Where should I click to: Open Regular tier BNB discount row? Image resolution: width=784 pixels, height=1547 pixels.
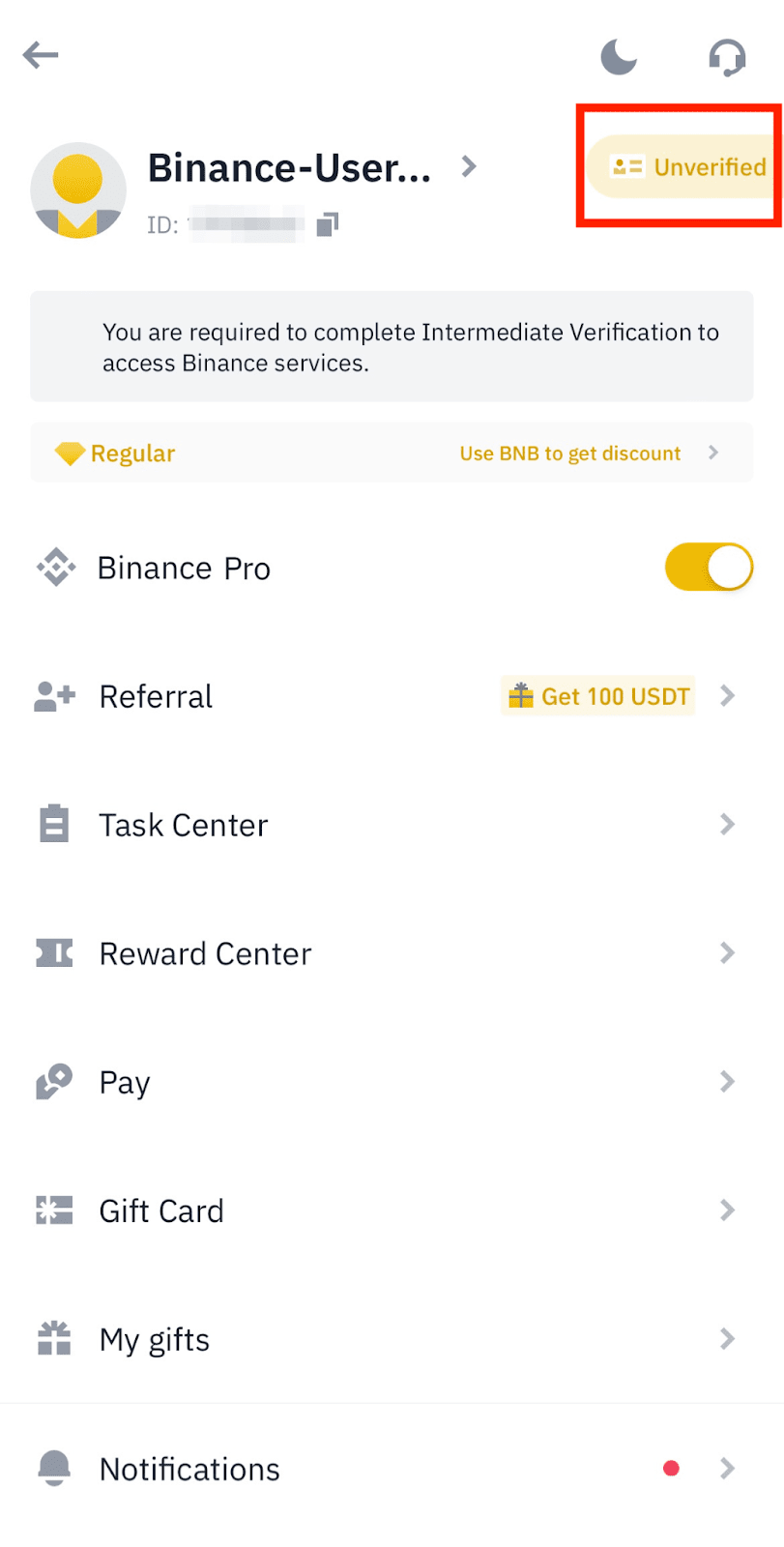click(392, 453)
